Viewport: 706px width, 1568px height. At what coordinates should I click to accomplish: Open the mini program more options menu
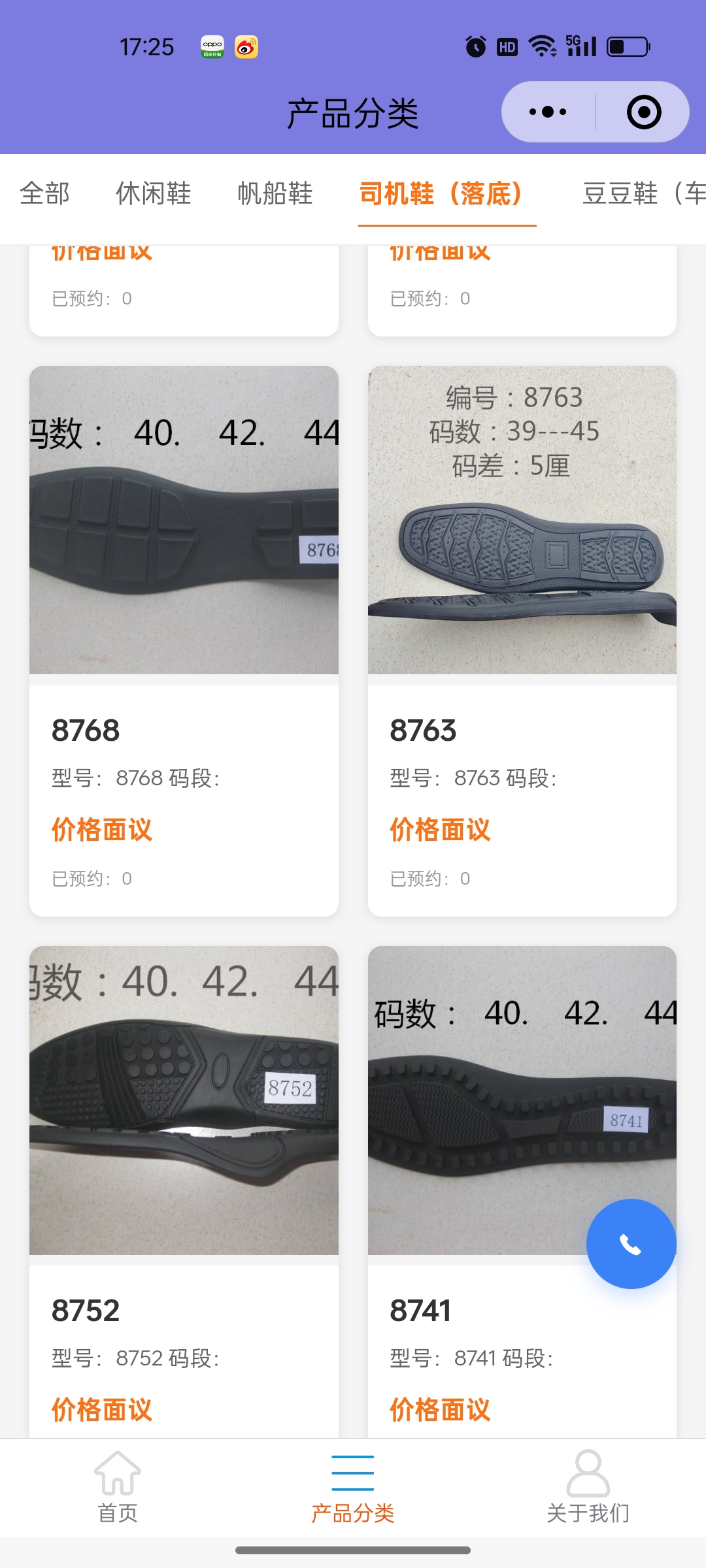pos(548,112)
